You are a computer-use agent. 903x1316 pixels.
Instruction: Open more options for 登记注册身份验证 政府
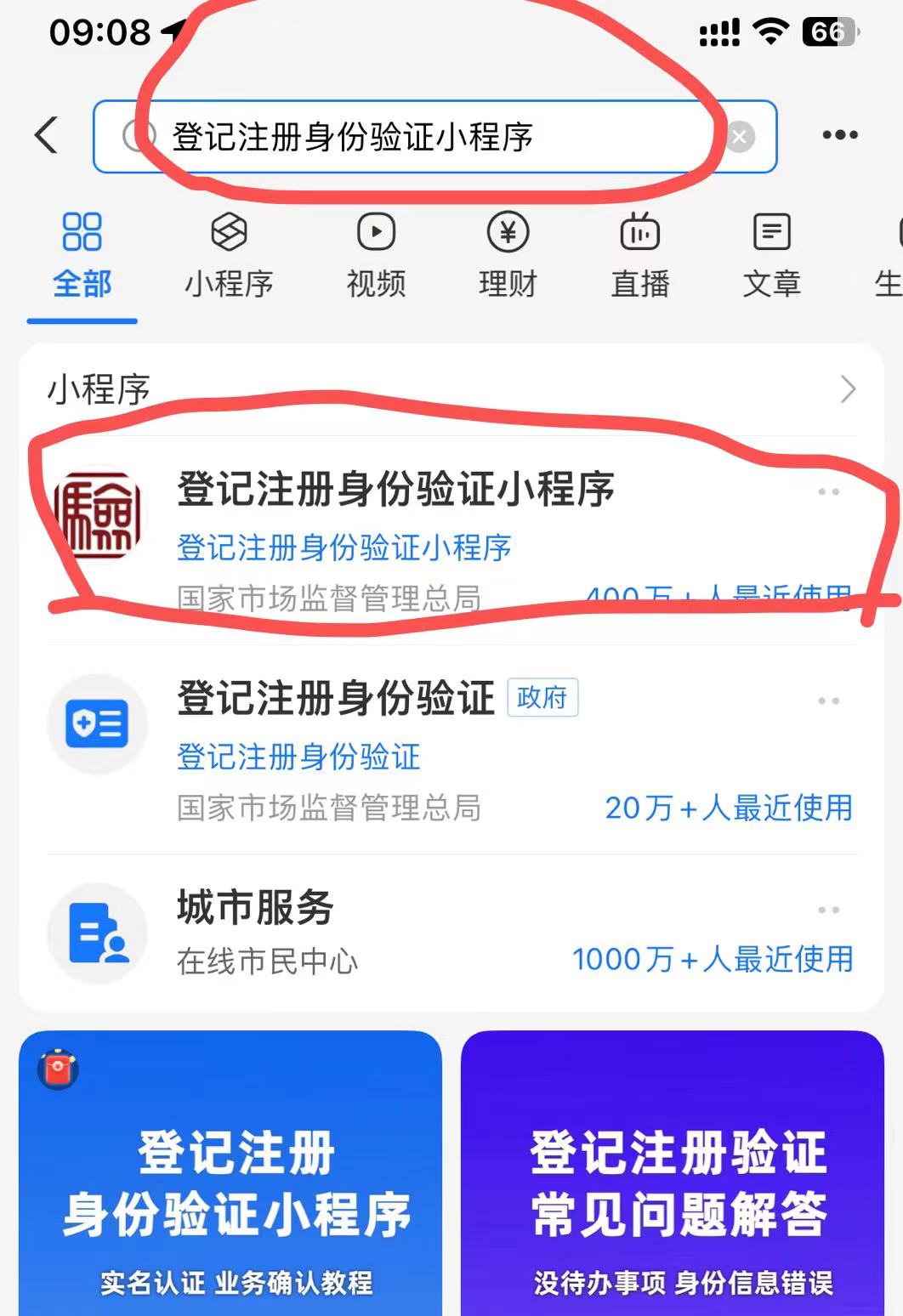click(x=828, y=701)
